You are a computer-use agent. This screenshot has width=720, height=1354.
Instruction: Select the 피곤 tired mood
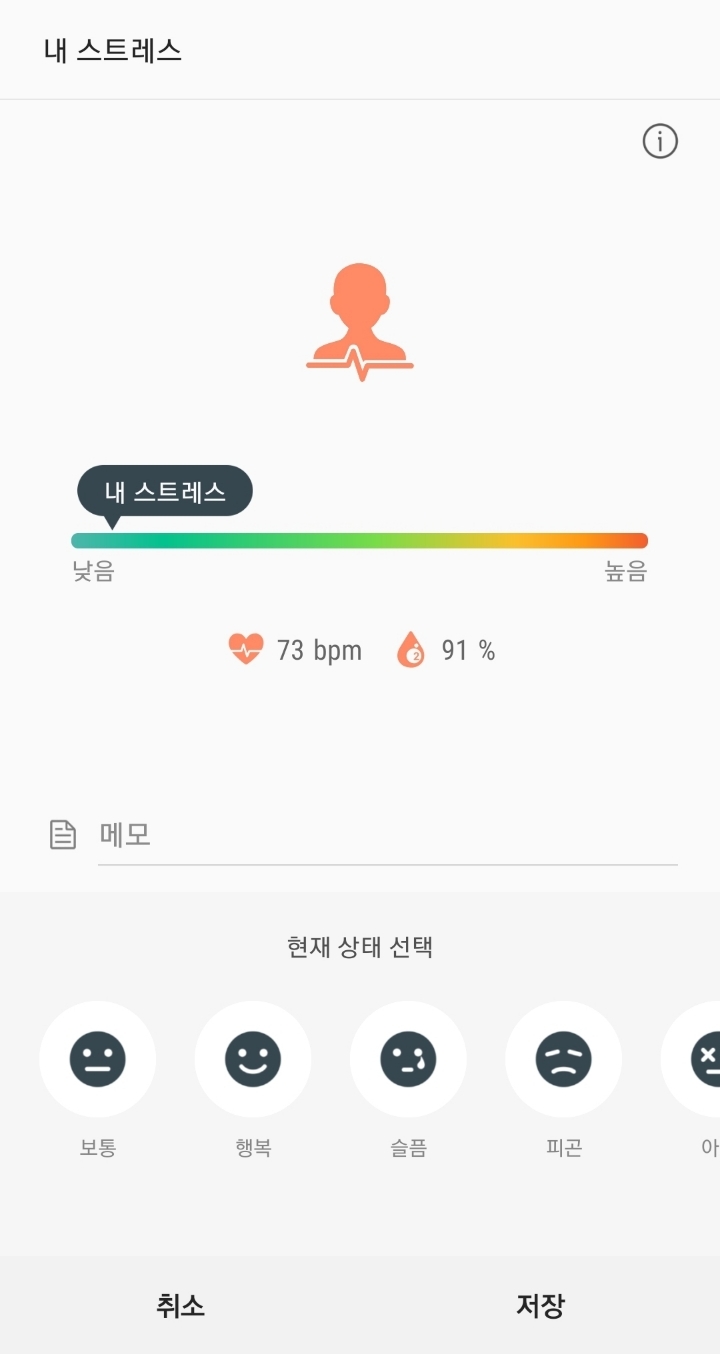pyautogui.click(x=564, y=1059)
